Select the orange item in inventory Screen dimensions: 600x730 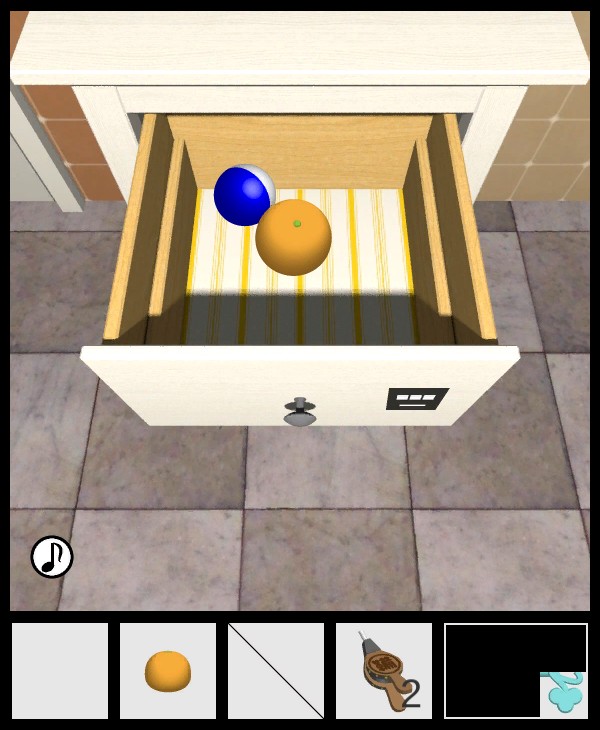[x=168, y=671]
